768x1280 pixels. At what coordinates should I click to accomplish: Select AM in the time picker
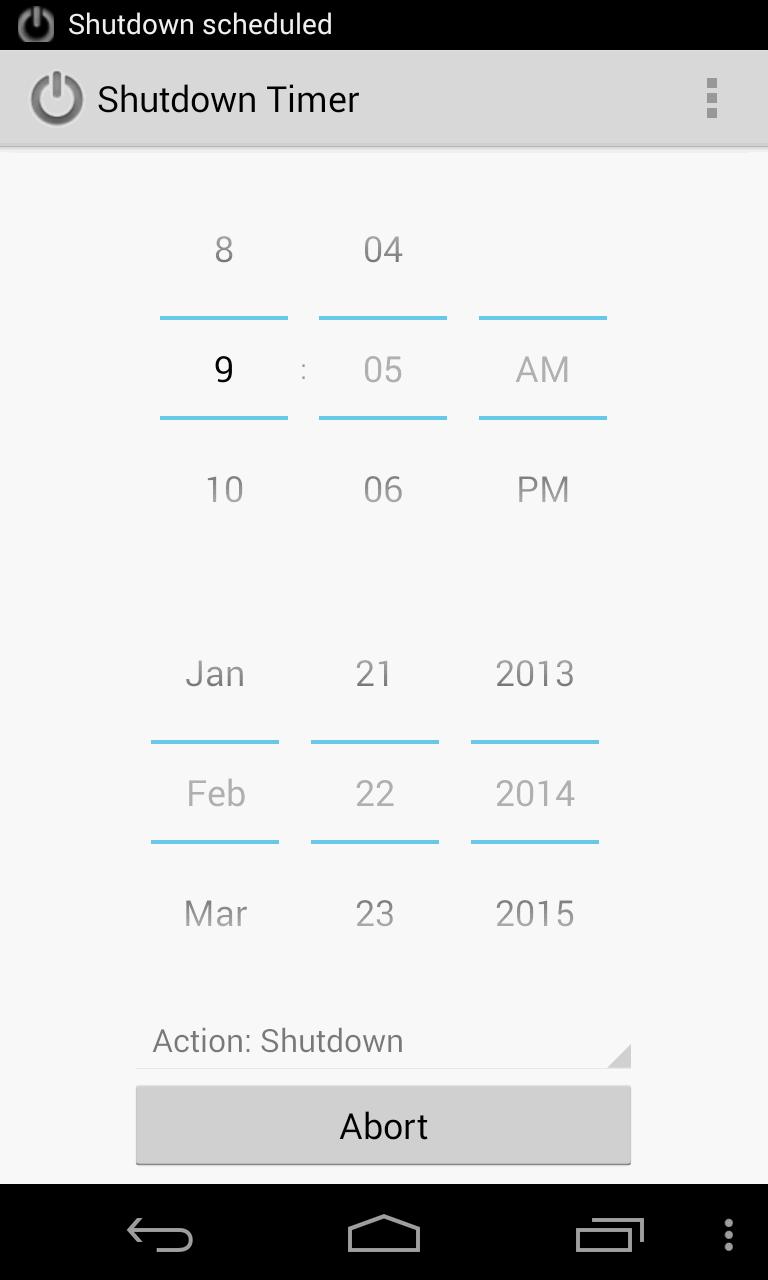coord(542,369)
